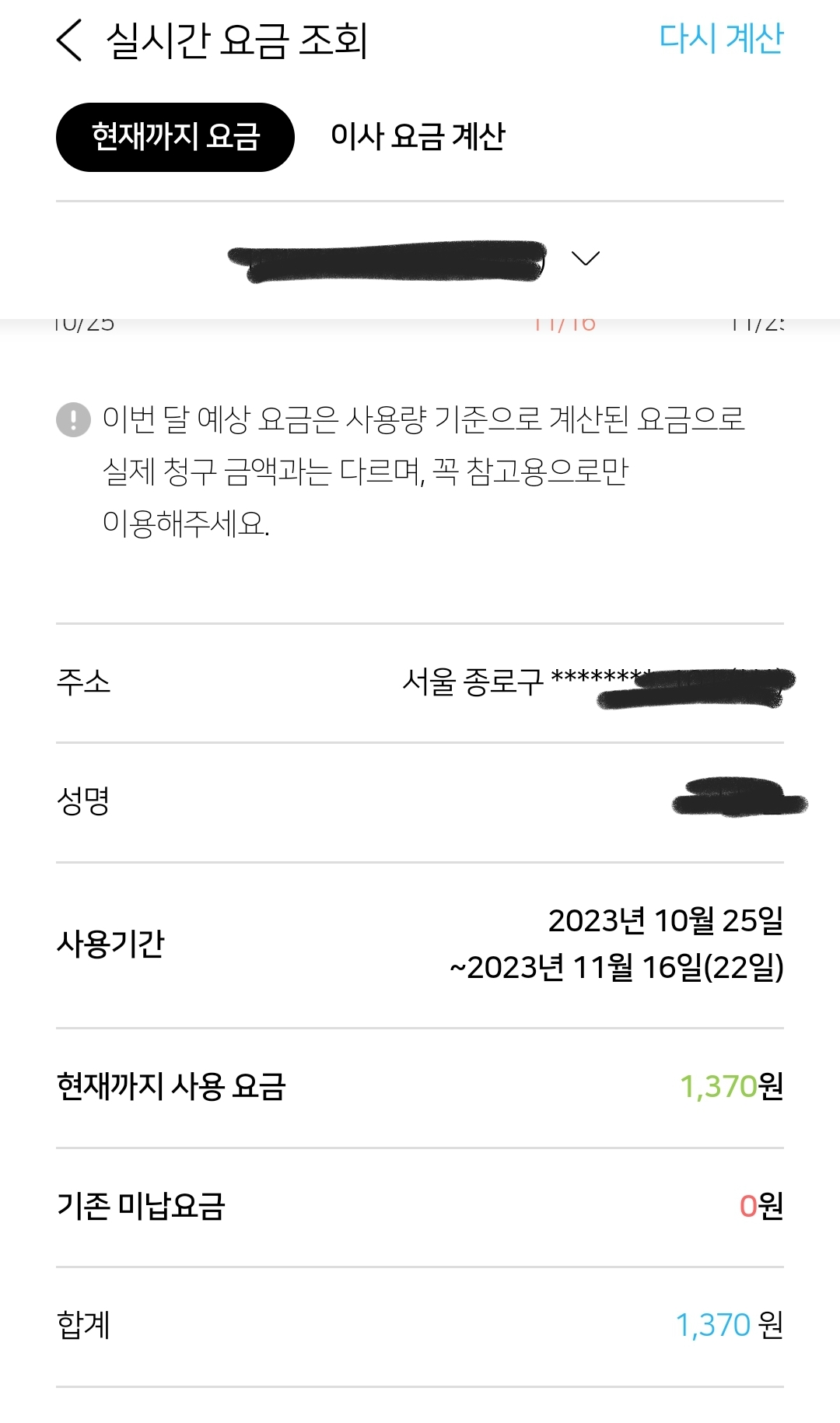The height and width of the screenshot is (1423, 840).
Task: Select the 현재까지 요금 tab
Action: coord(175,137)
